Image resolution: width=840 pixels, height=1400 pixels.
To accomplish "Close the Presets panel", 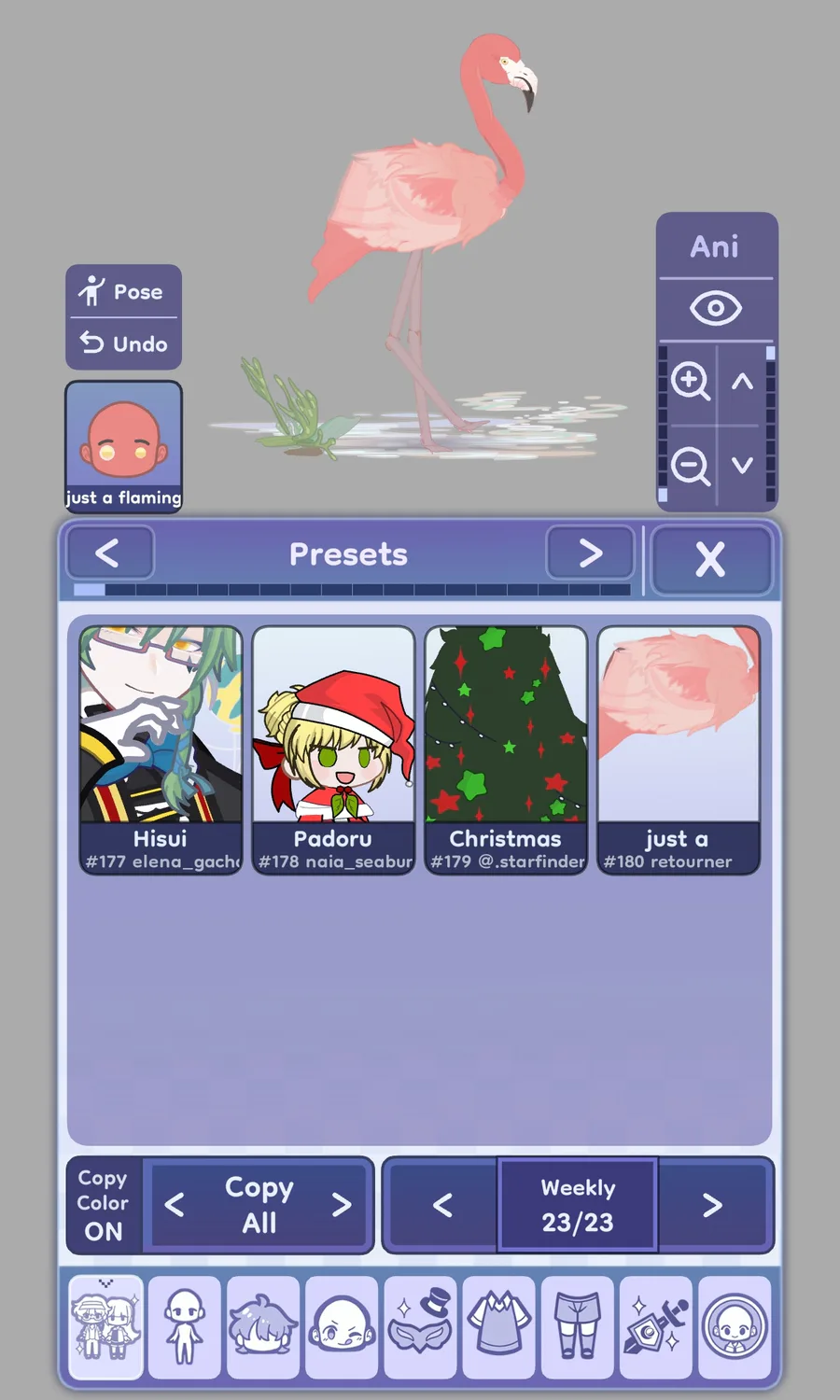I will pos(710,559).
